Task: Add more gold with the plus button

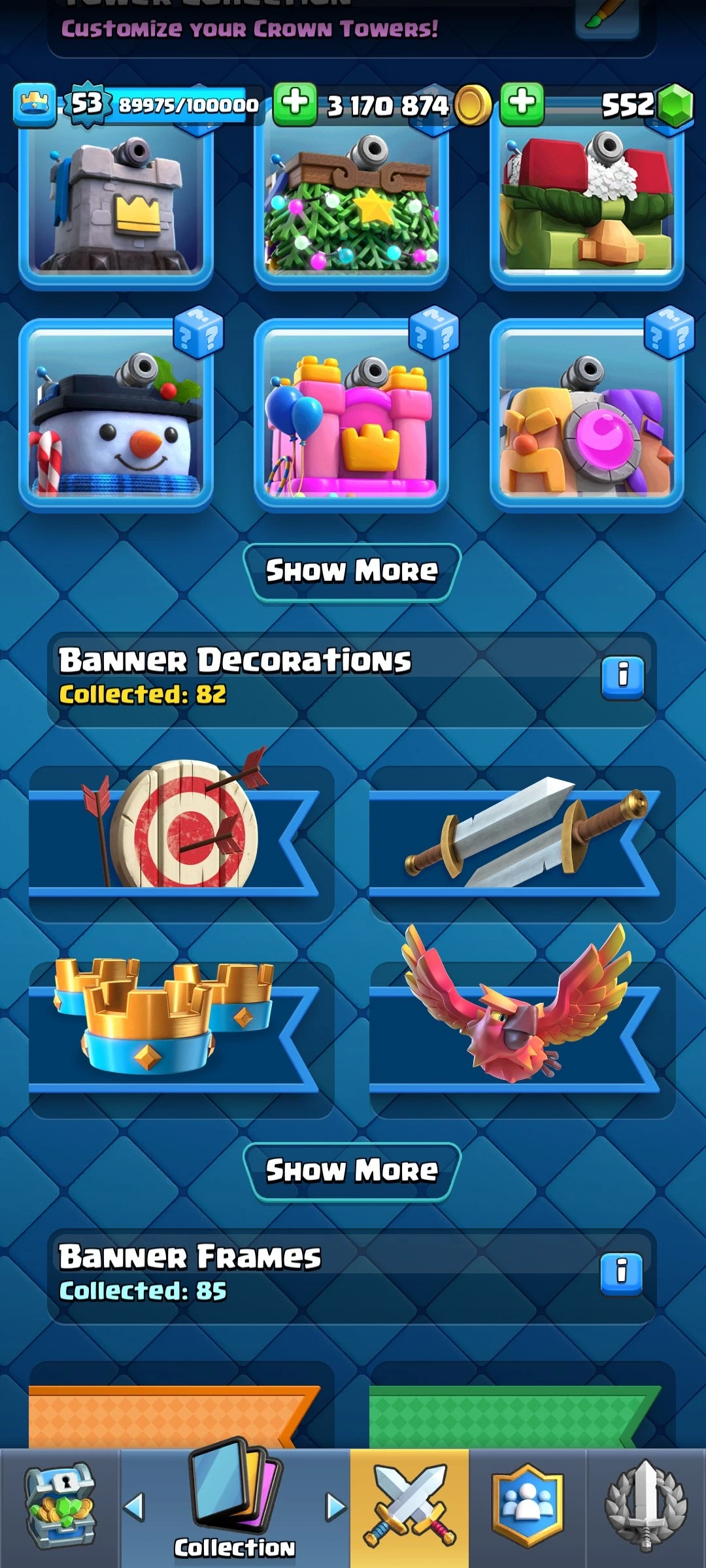Action: [295, 104]
